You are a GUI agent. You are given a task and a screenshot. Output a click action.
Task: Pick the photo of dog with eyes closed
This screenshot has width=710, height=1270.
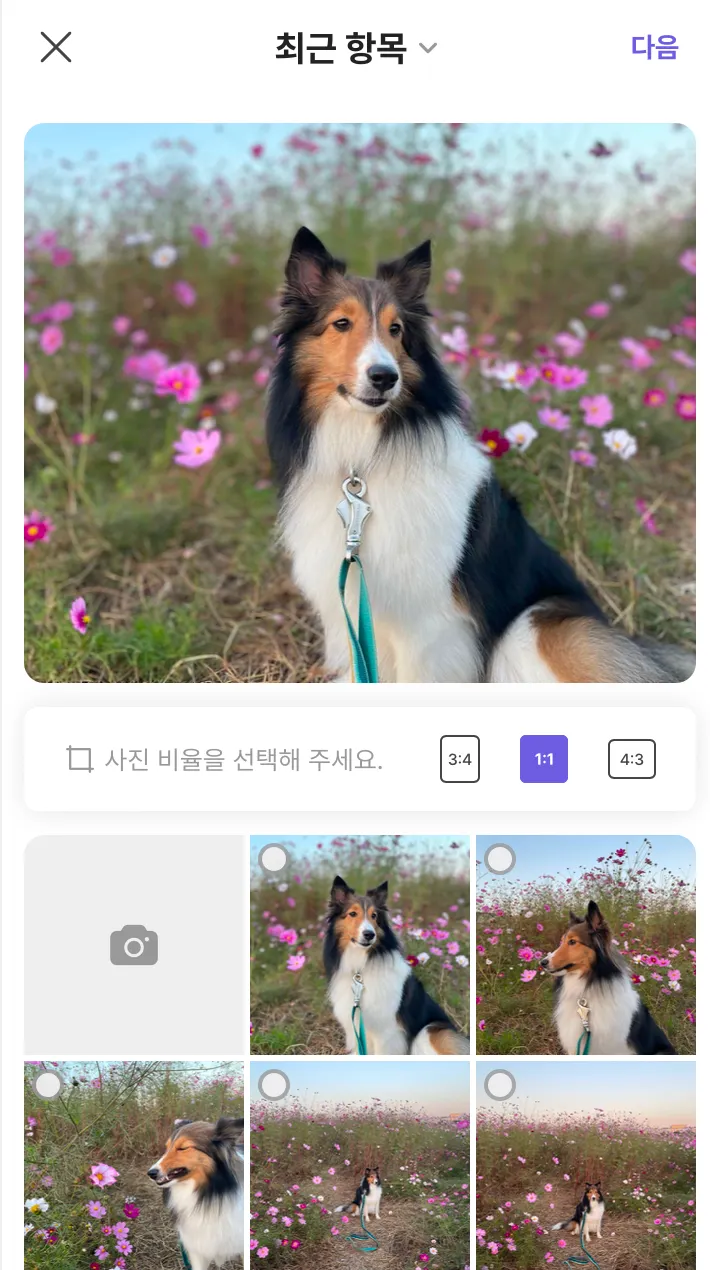click(x=134, y=1165)
